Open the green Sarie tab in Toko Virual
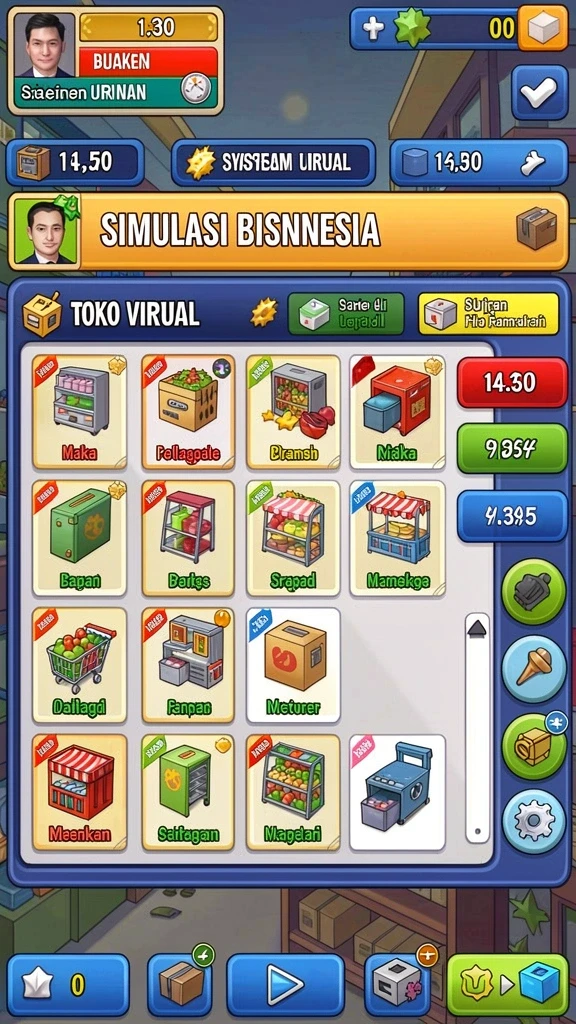Viewport: 576px width, 1024px height. tap(345, 313)
